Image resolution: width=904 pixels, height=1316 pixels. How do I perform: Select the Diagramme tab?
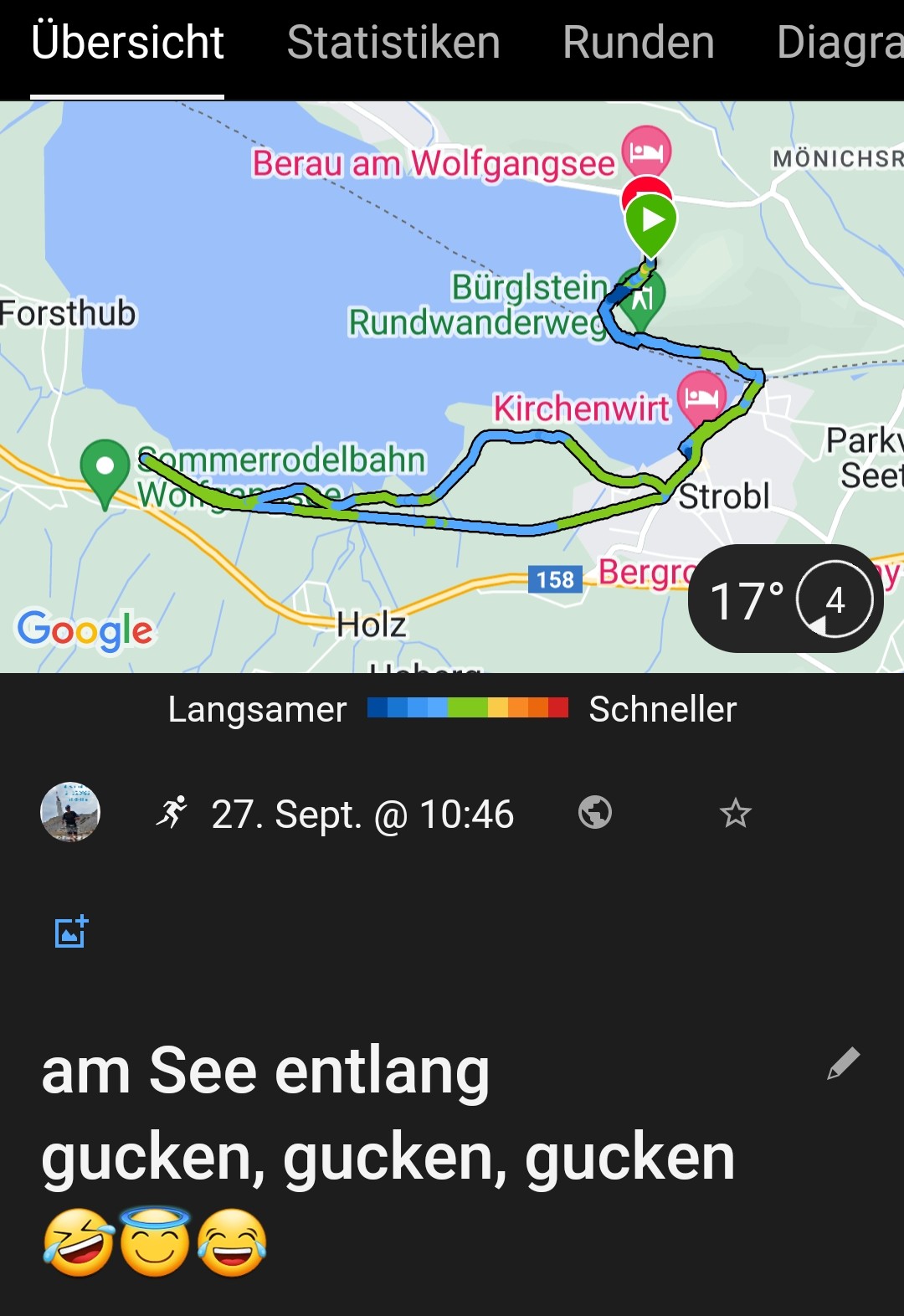coord(839,44)
